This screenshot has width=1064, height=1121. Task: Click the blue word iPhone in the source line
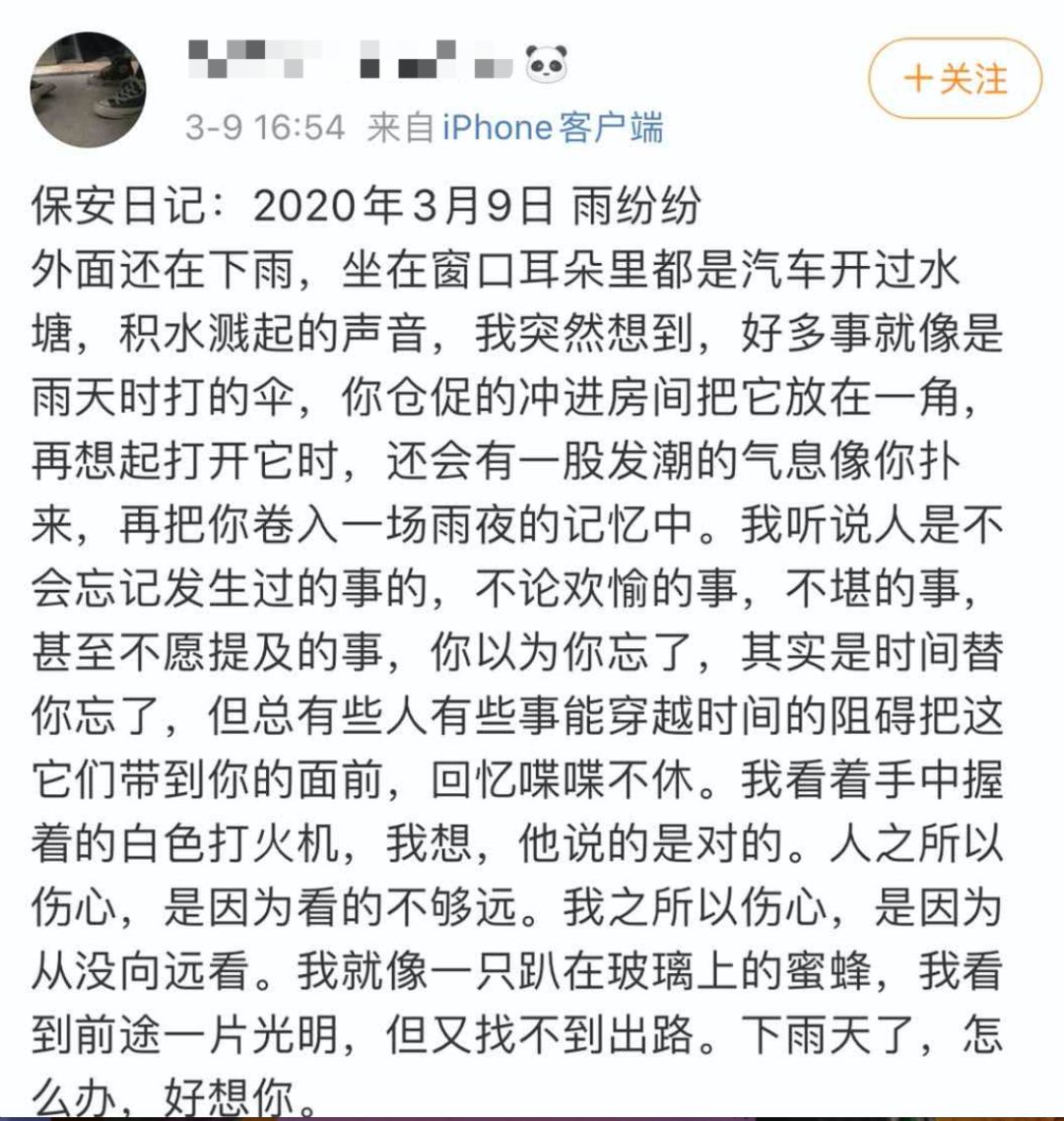pyautogui.click(x=498, y=126)
